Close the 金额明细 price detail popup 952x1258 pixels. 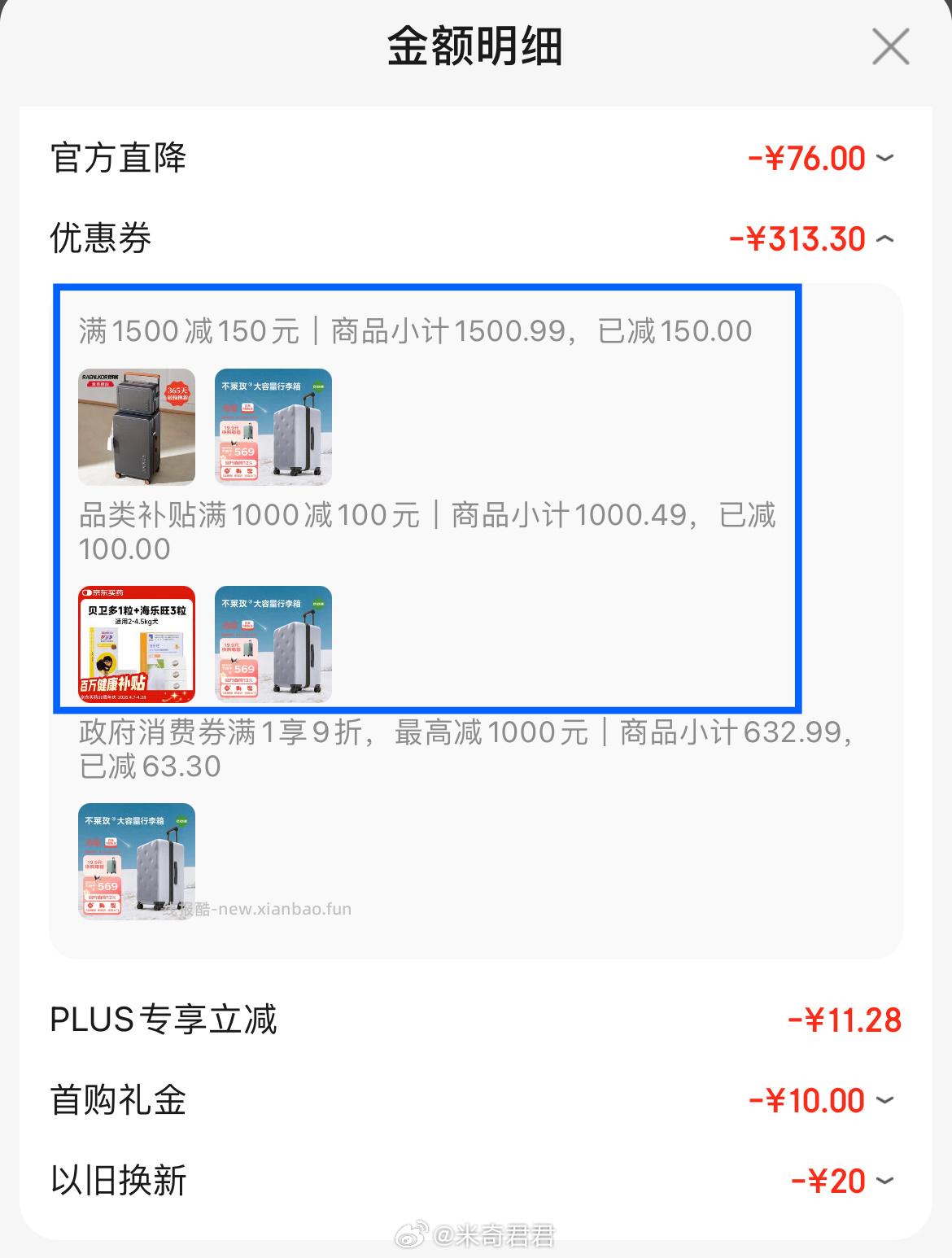click(892, 47)
